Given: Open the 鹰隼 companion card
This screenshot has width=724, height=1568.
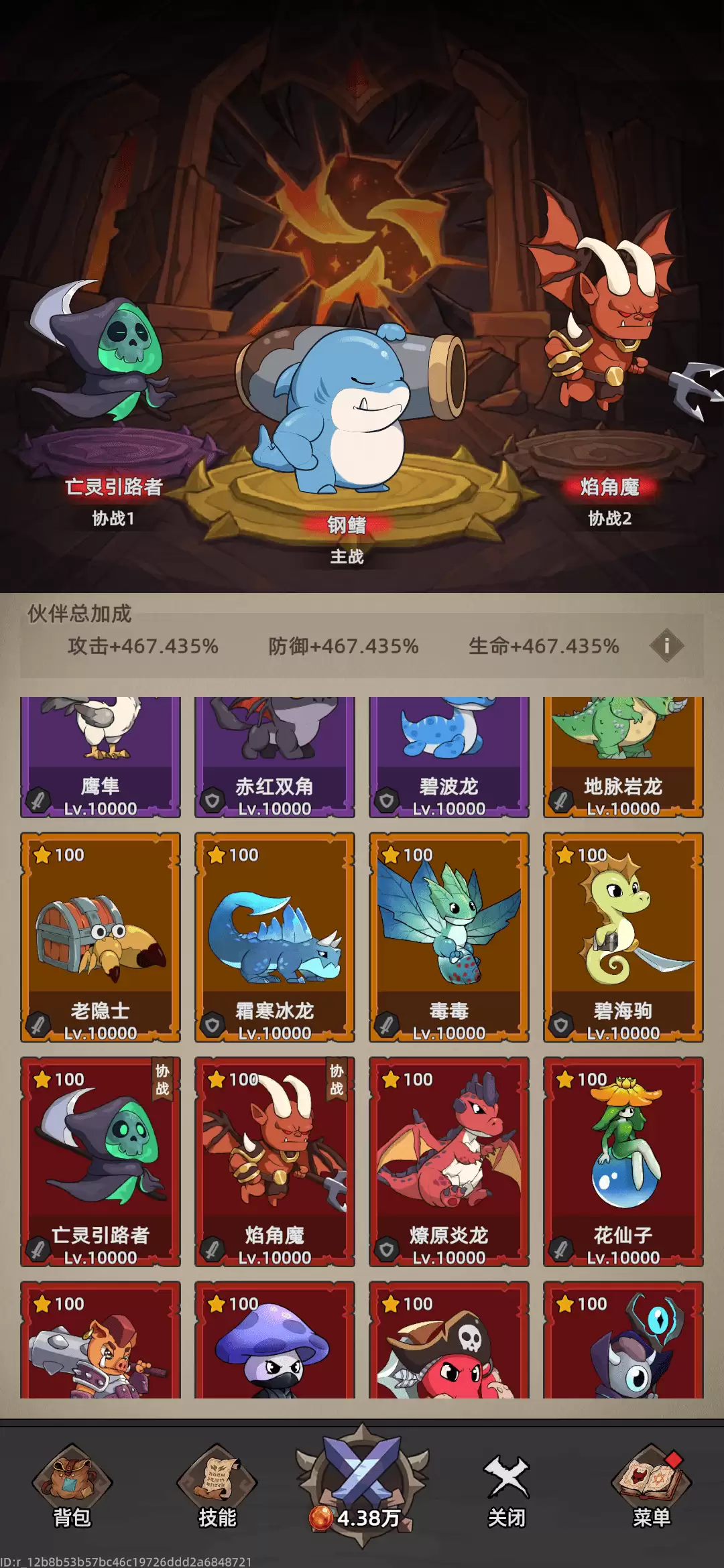Looking at the screenshot, I should [101, 757].
